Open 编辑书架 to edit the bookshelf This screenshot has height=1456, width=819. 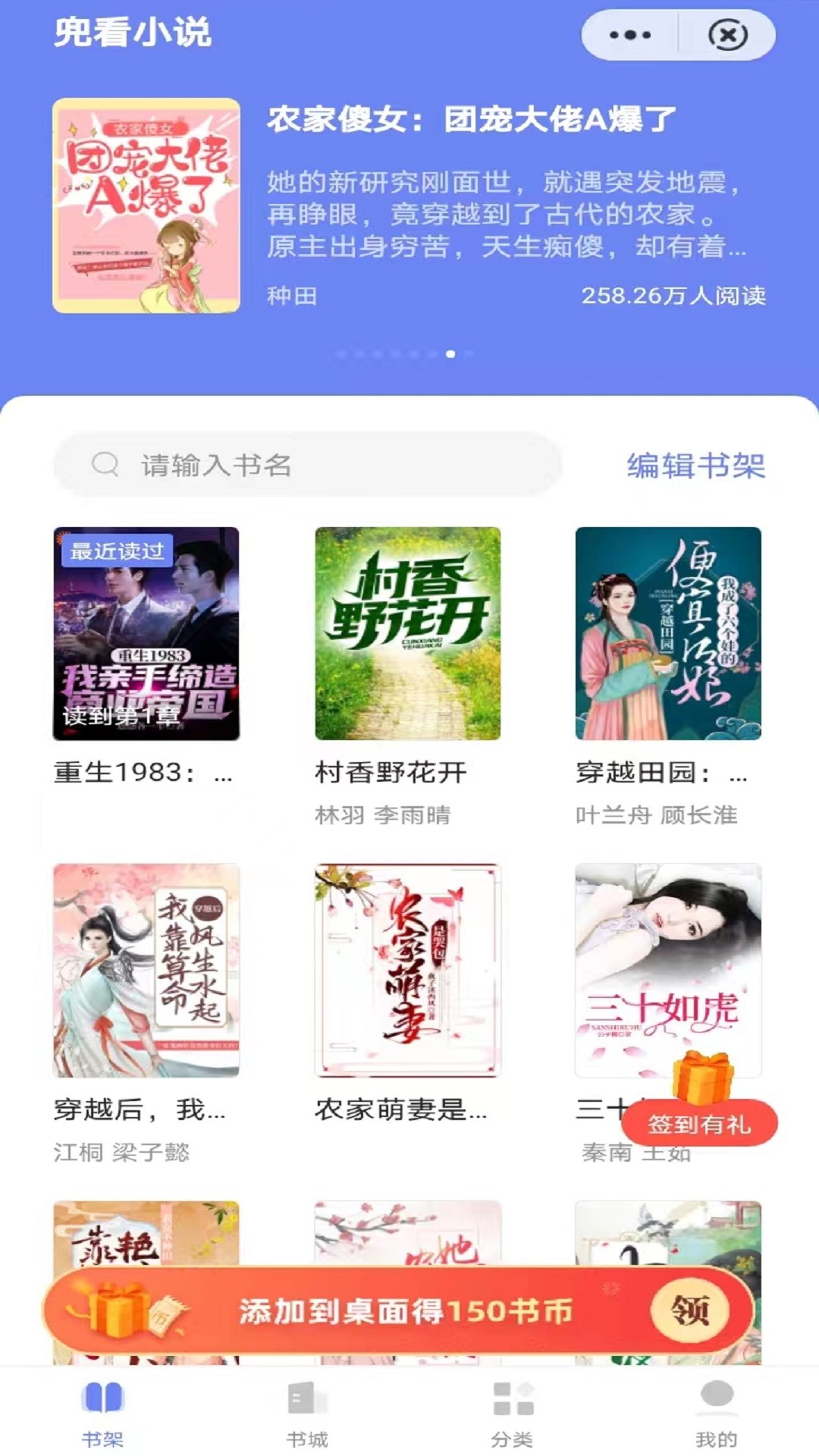[x=695, y=466]
